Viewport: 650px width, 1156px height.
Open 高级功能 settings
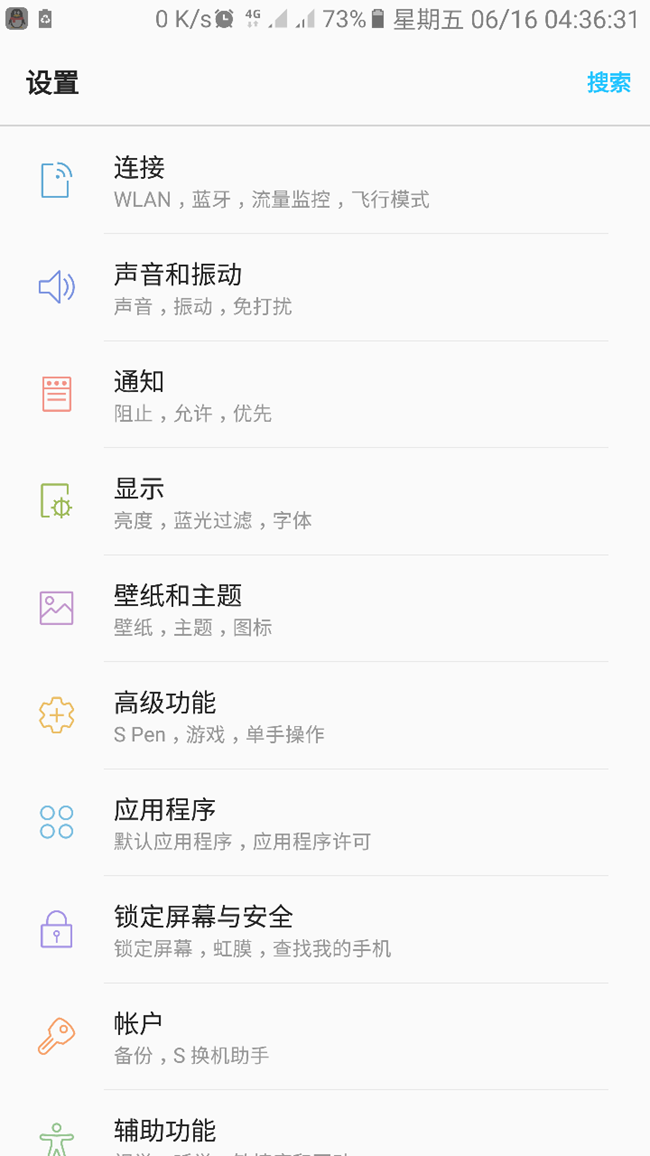(325, 715)
